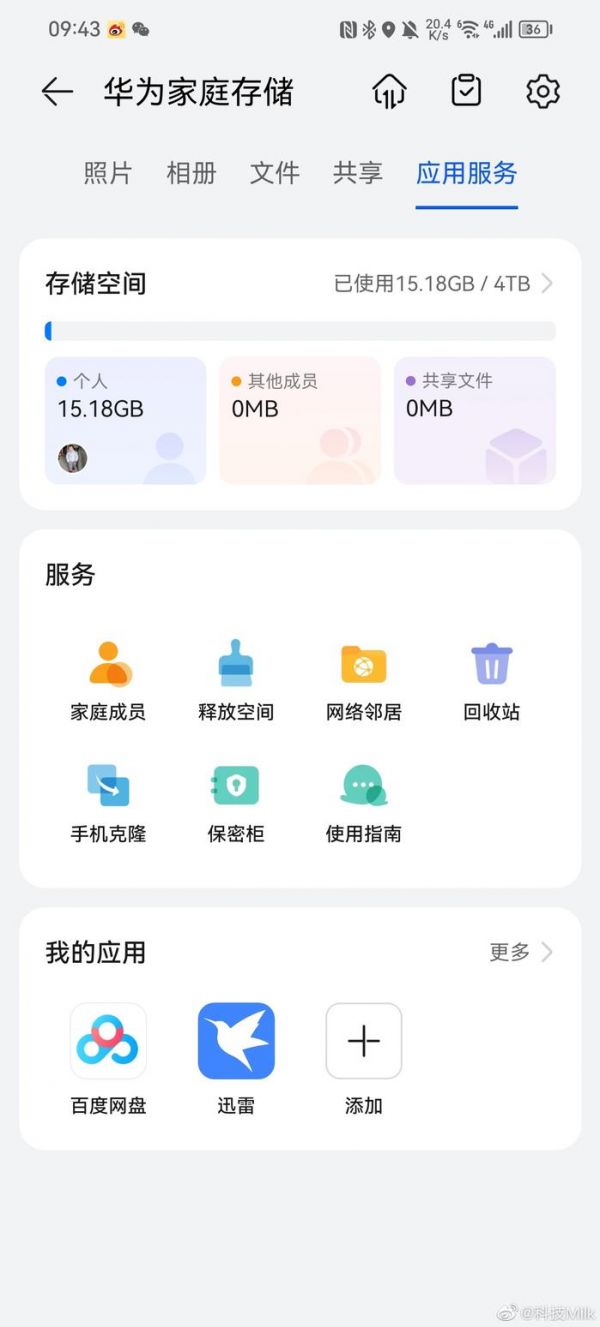This screenshot has height=1327, width=600.
Task: Switch to the 文件 tab
Action: [275, 173]
